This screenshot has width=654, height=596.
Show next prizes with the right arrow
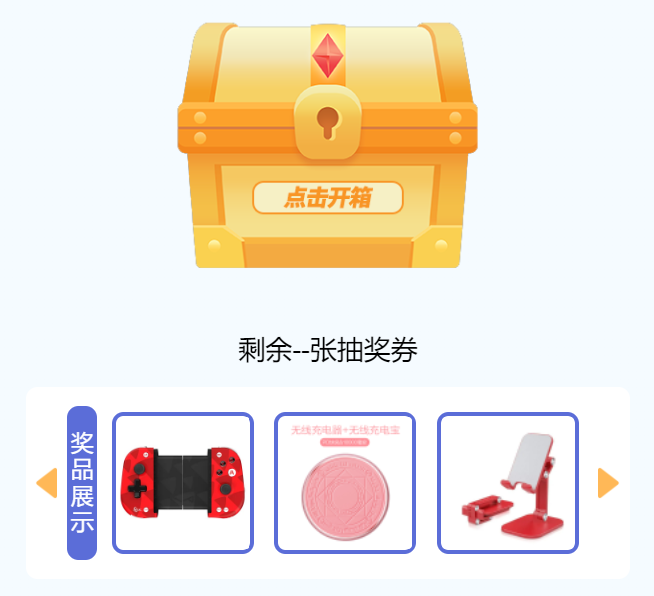[608, 482]
